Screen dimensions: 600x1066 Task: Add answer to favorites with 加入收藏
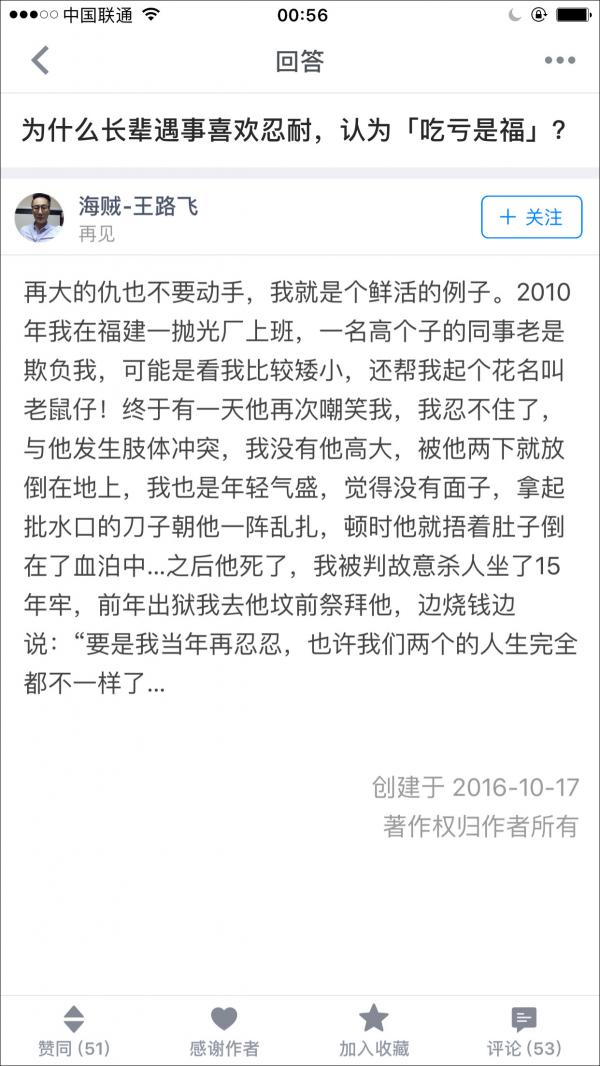[374, 1030]
